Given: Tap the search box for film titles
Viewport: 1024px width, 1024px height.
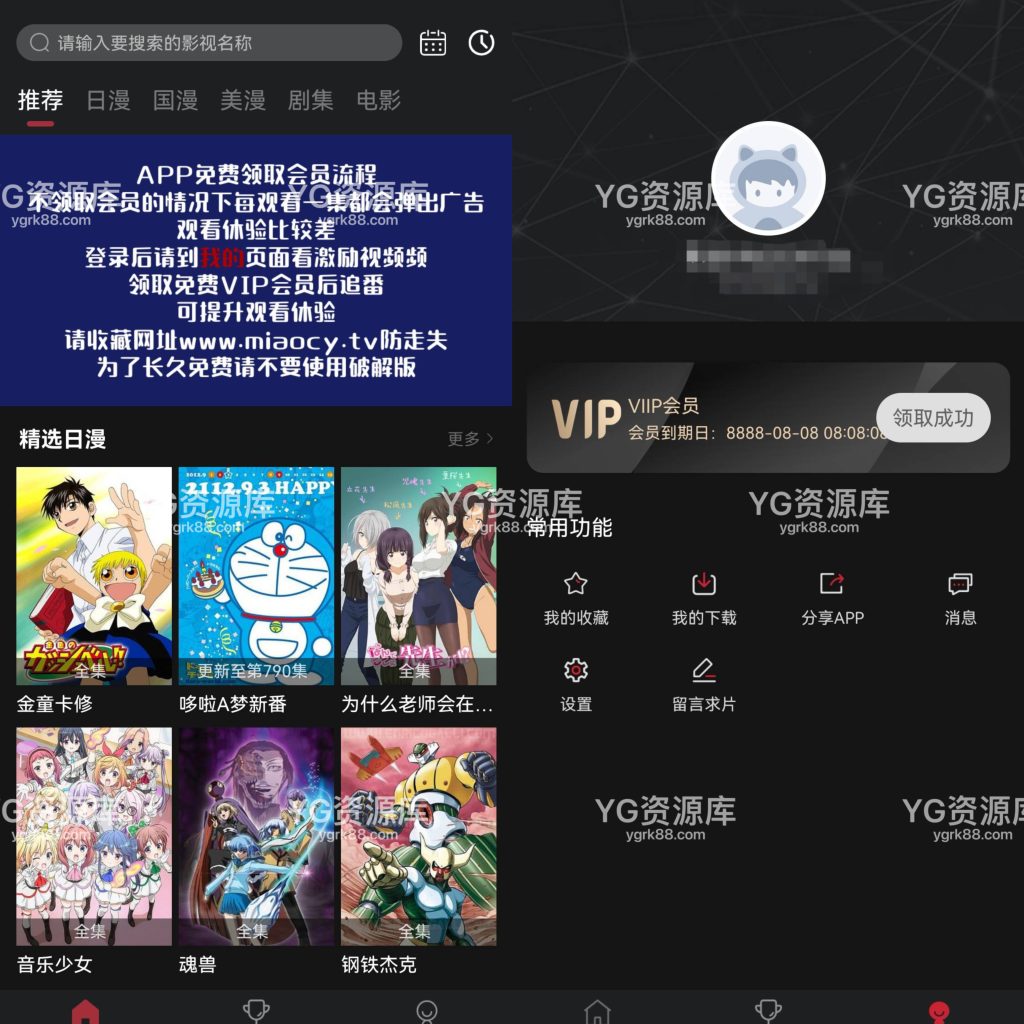Looking at the screenshot, I should [208, 43].
